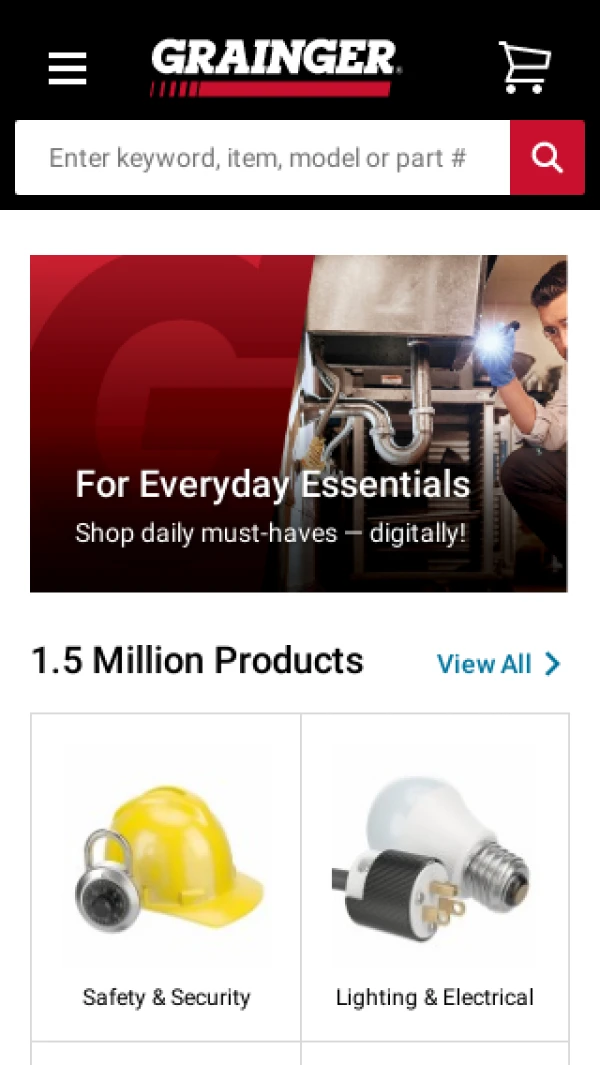Open the For Everyday Essentials banner
Image resolution: width=600 pixels, height=1065 pixels.
point(298,424)
